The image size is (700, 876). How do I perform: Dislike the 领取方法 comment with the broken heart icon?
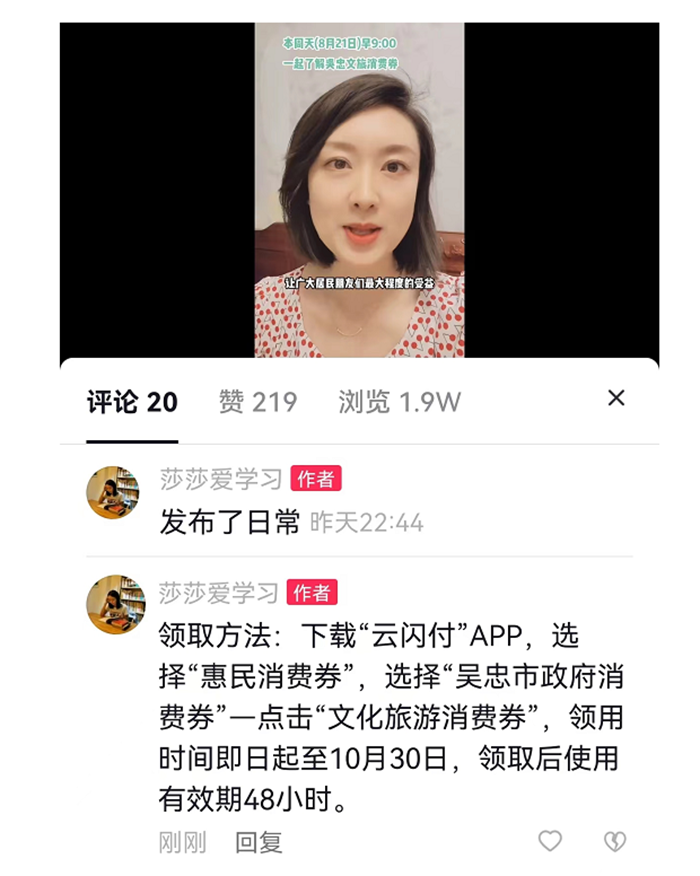615,841
